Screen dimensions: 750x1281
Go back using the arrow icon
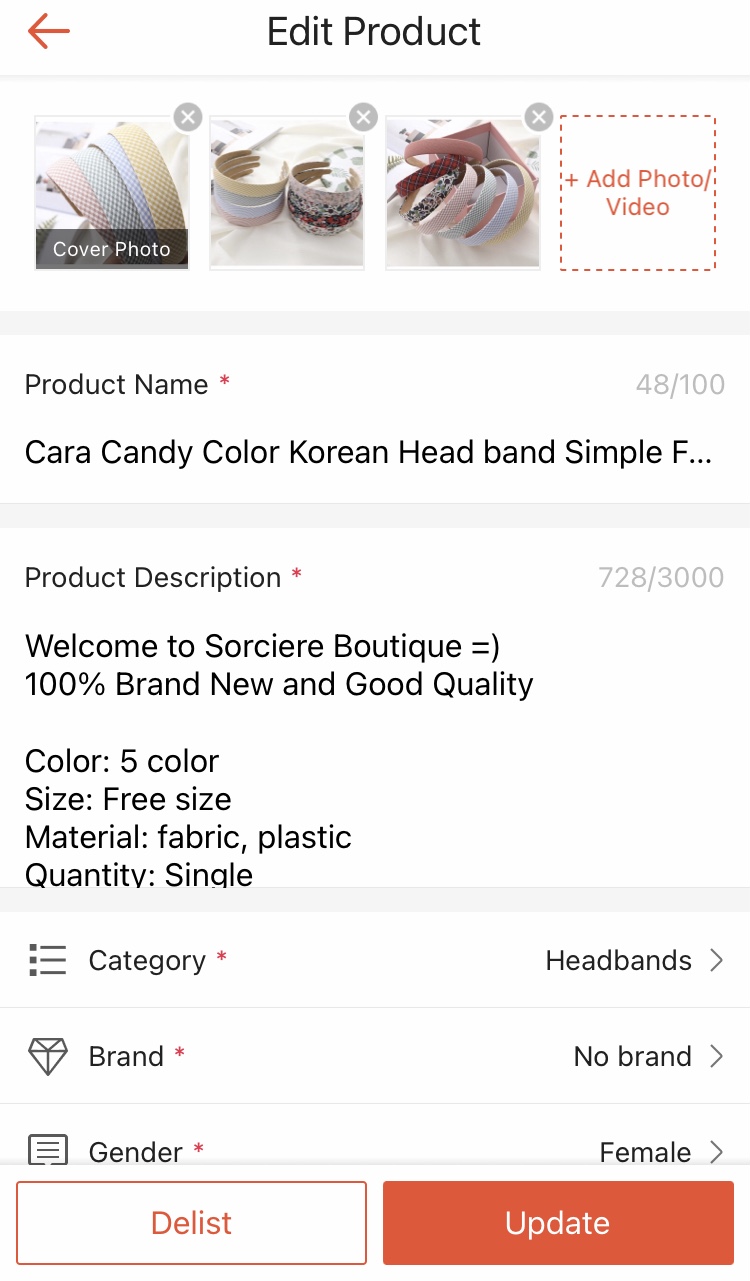coord(48,32)
